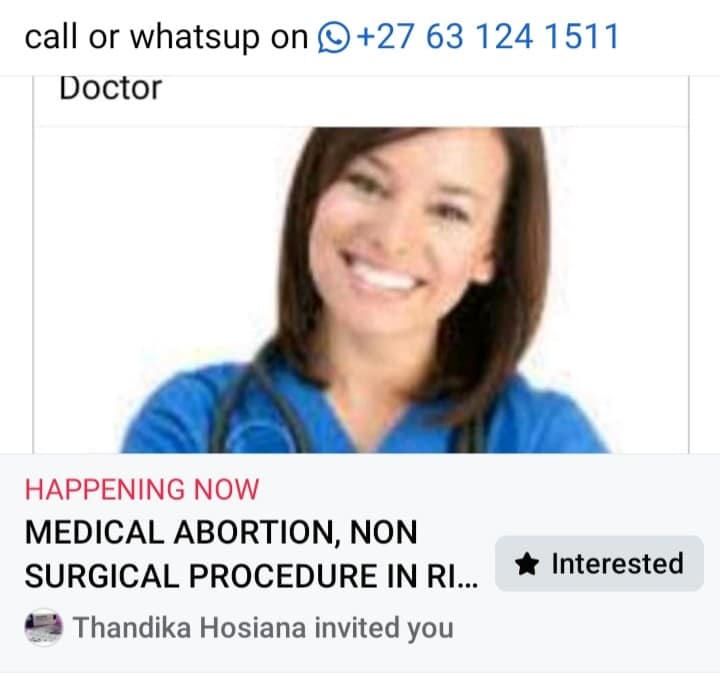Mark the medical abortion event as Interested
This screenshot has width=720, height=677.
(600, 564)
